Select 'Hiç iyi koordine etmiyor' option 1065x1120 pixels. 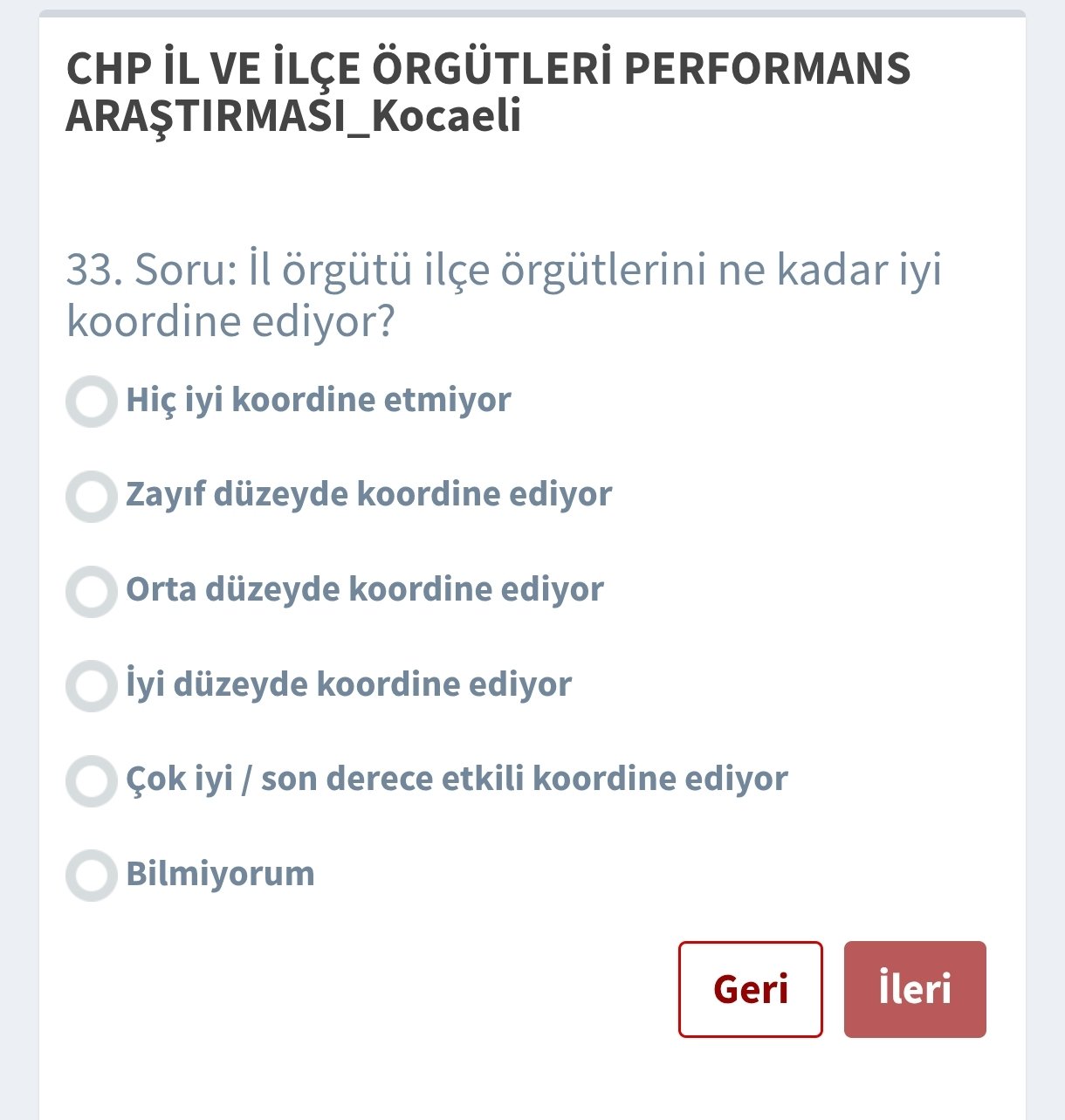[x=92, y=402]
